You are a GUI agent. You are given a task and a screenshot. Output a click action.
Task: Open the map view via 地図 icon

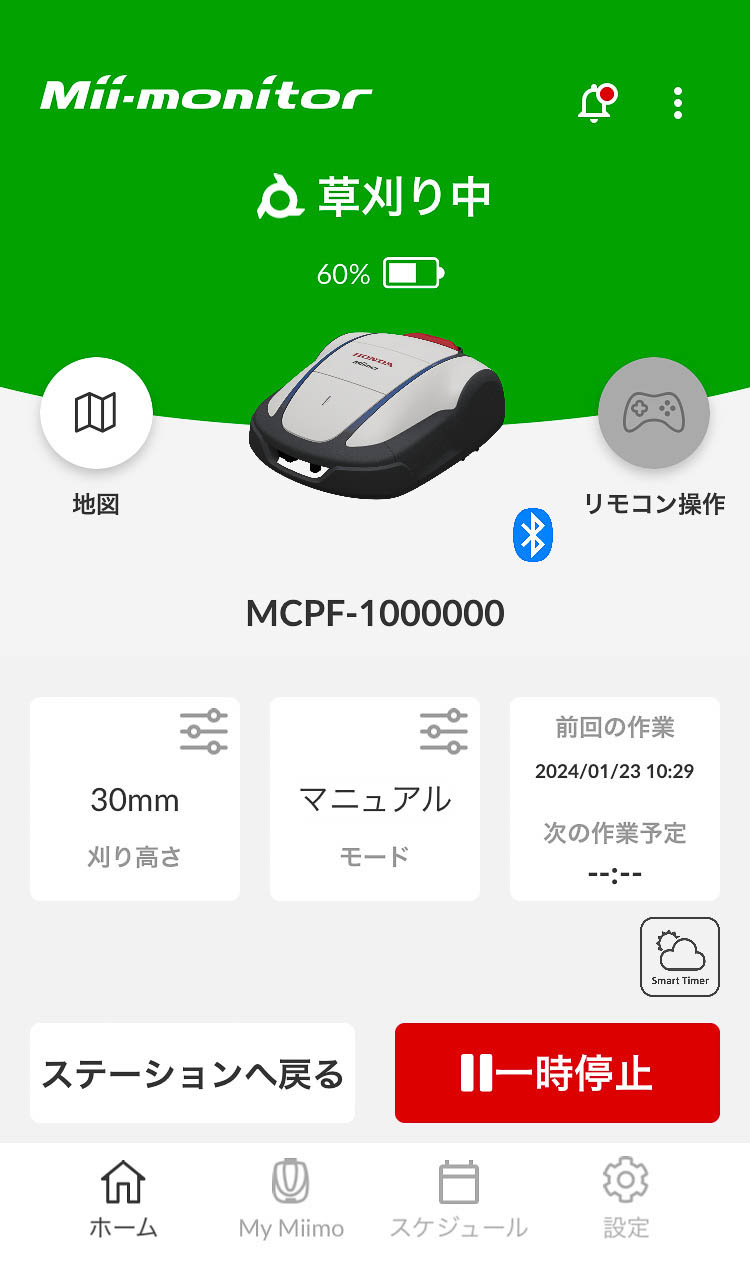(95, 413)
